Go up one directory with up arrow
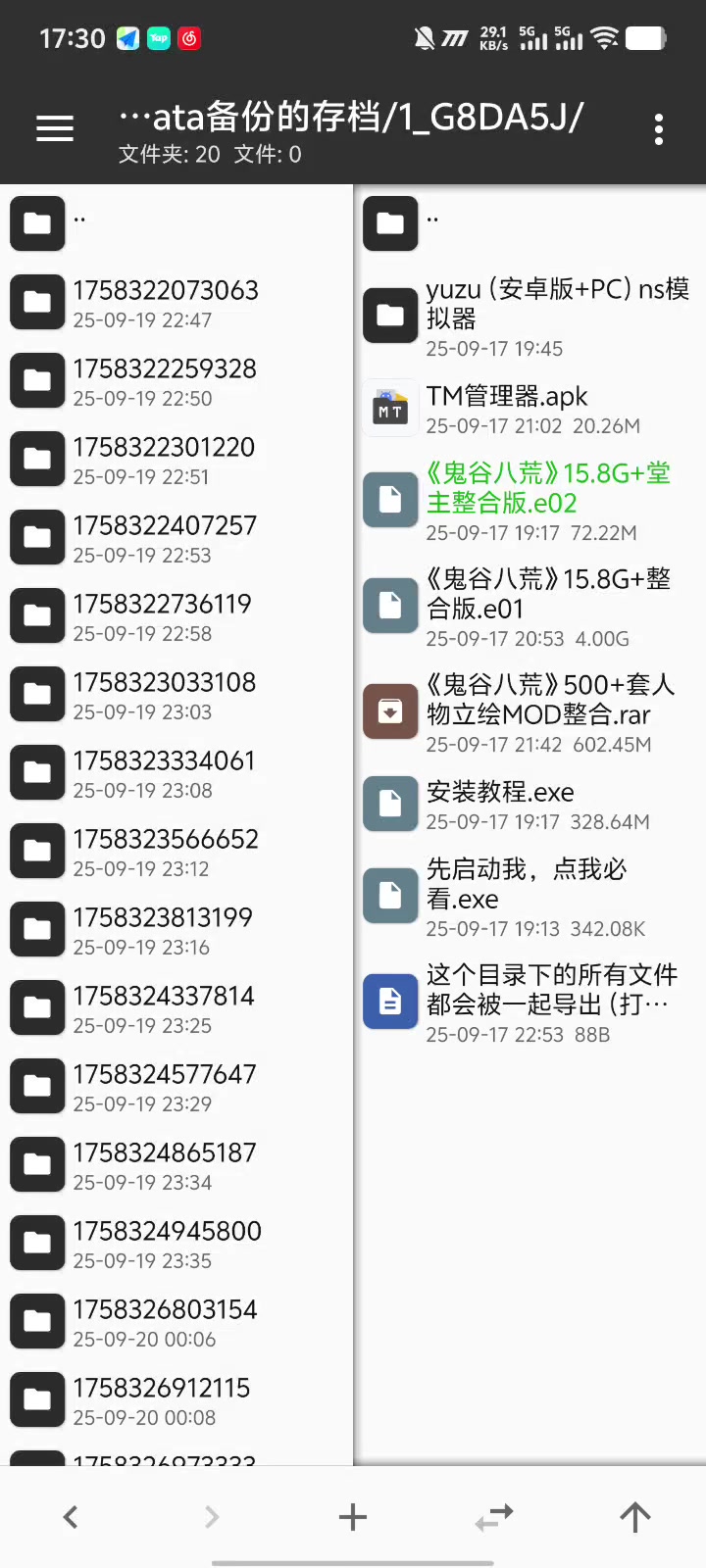 (x=634, y=1517)
